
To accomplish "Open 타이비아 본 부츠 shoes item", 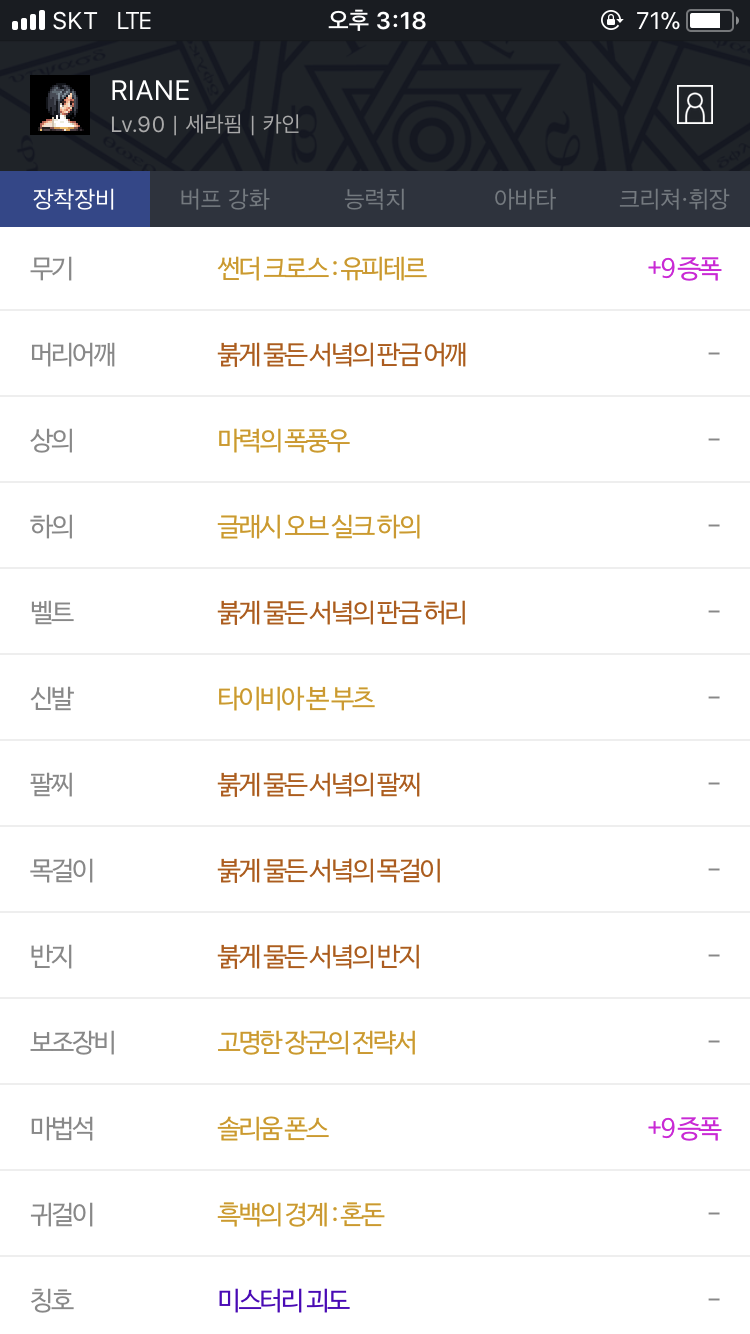I will [296, 698].
